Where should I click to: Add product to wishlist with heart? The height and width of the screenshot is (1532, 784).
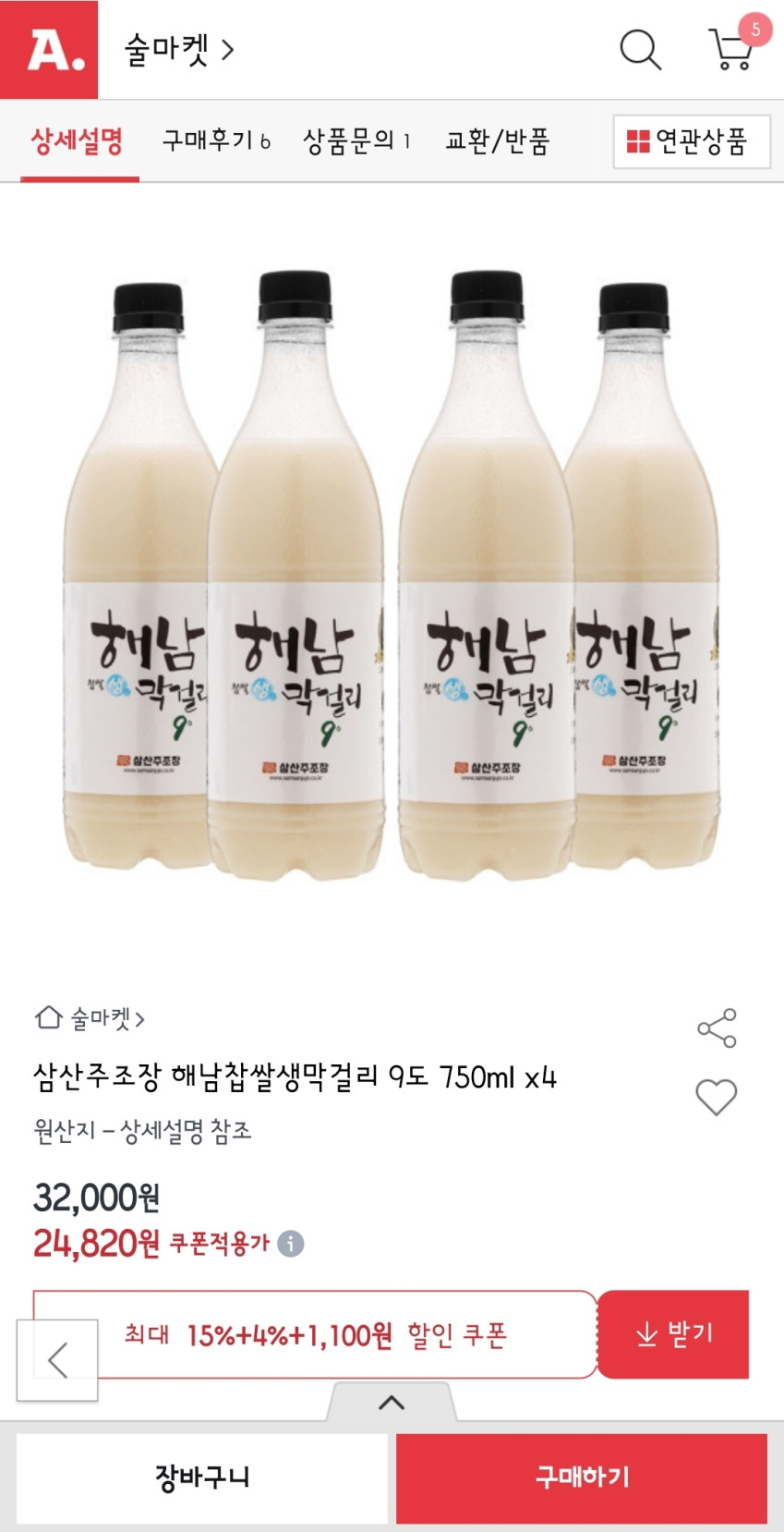pos(717,1097)
